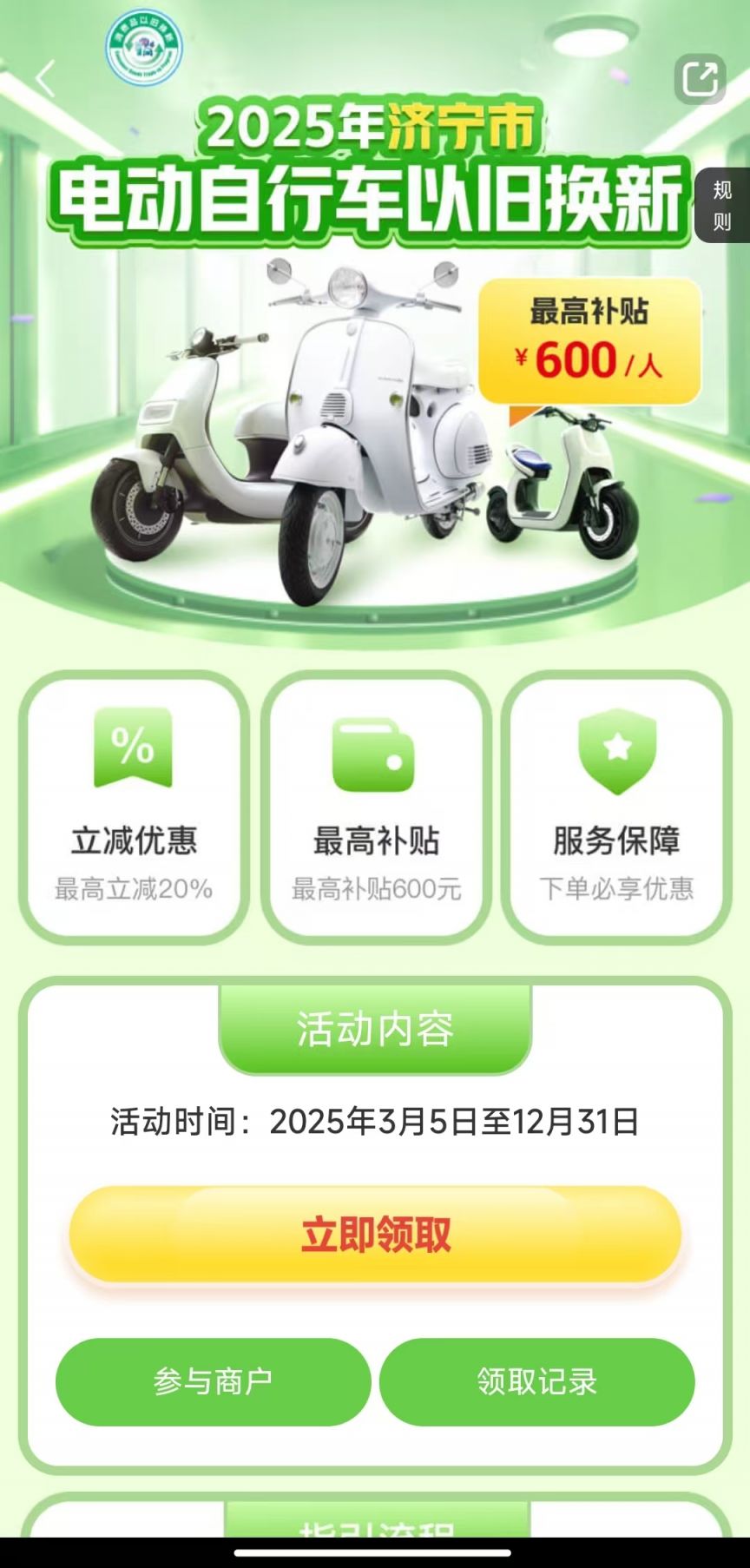Image resolution: width=750 pixels, height=1568 pixels.
Task: Open the 规则 rules side tab
Action: pos(723,206)
